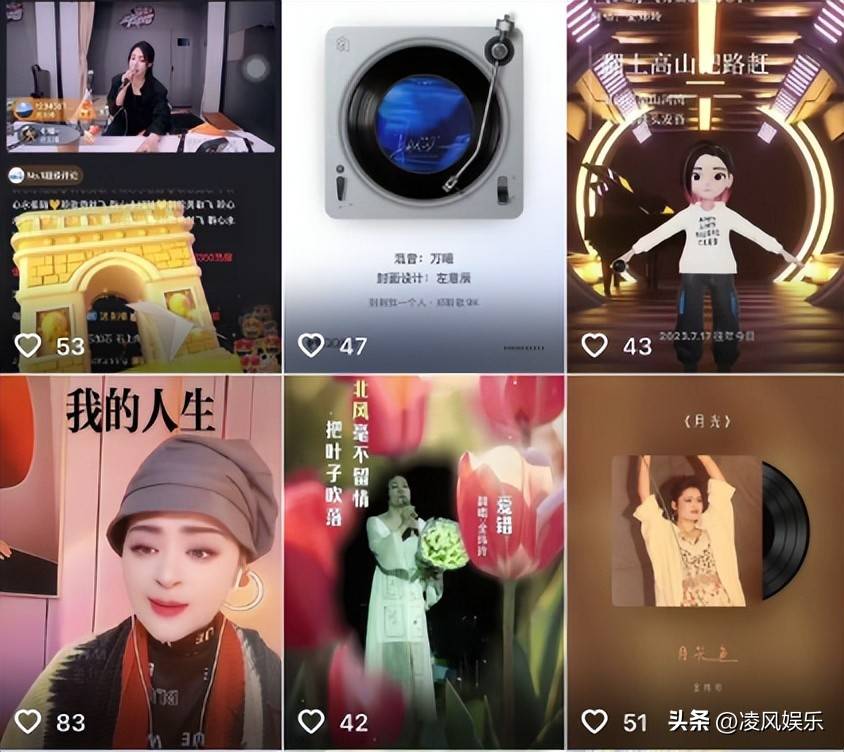844x752 pixels.
Task: Open the 我的人生 video with 83 likes
Action: click(x=140, y=560)
